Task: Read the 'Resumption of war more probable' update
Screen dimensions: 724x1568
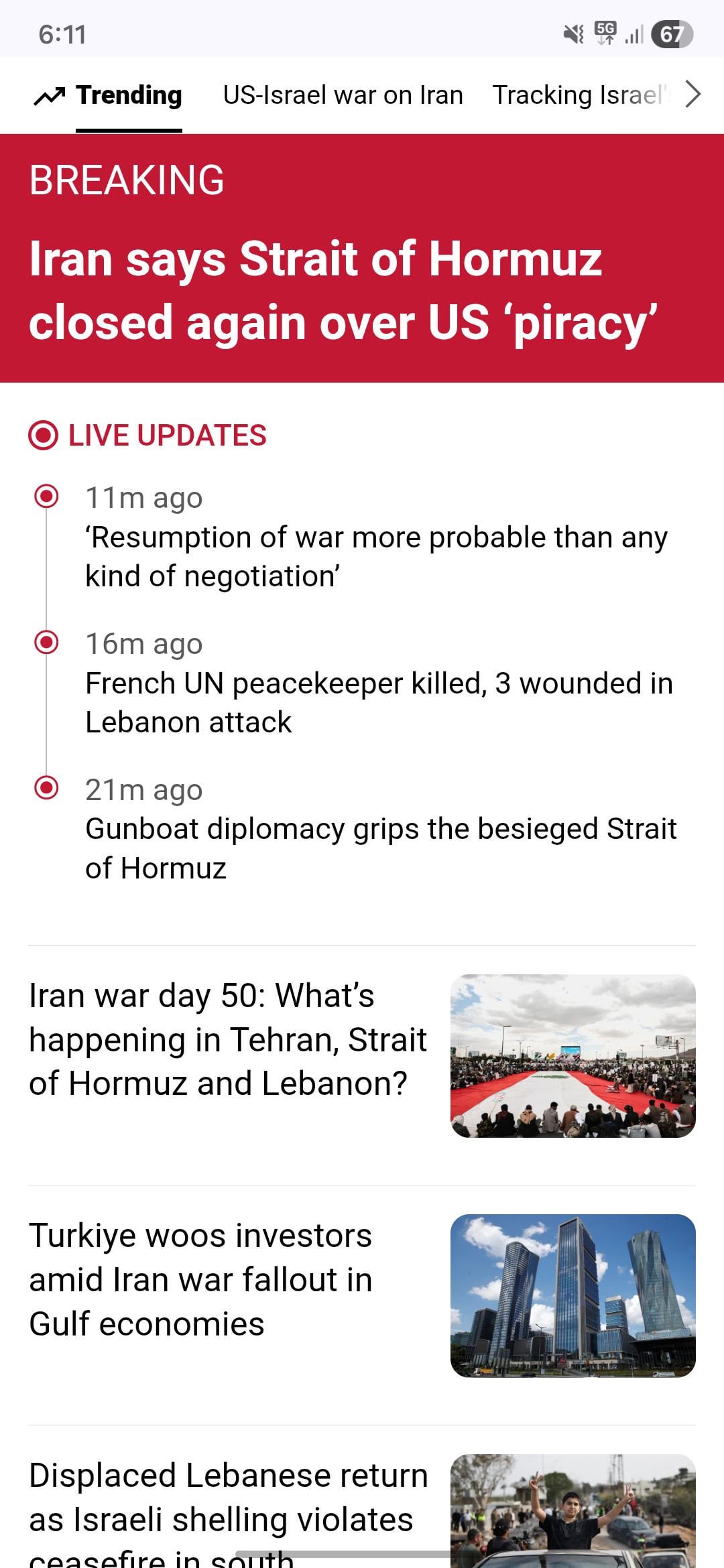Action: 376,556
